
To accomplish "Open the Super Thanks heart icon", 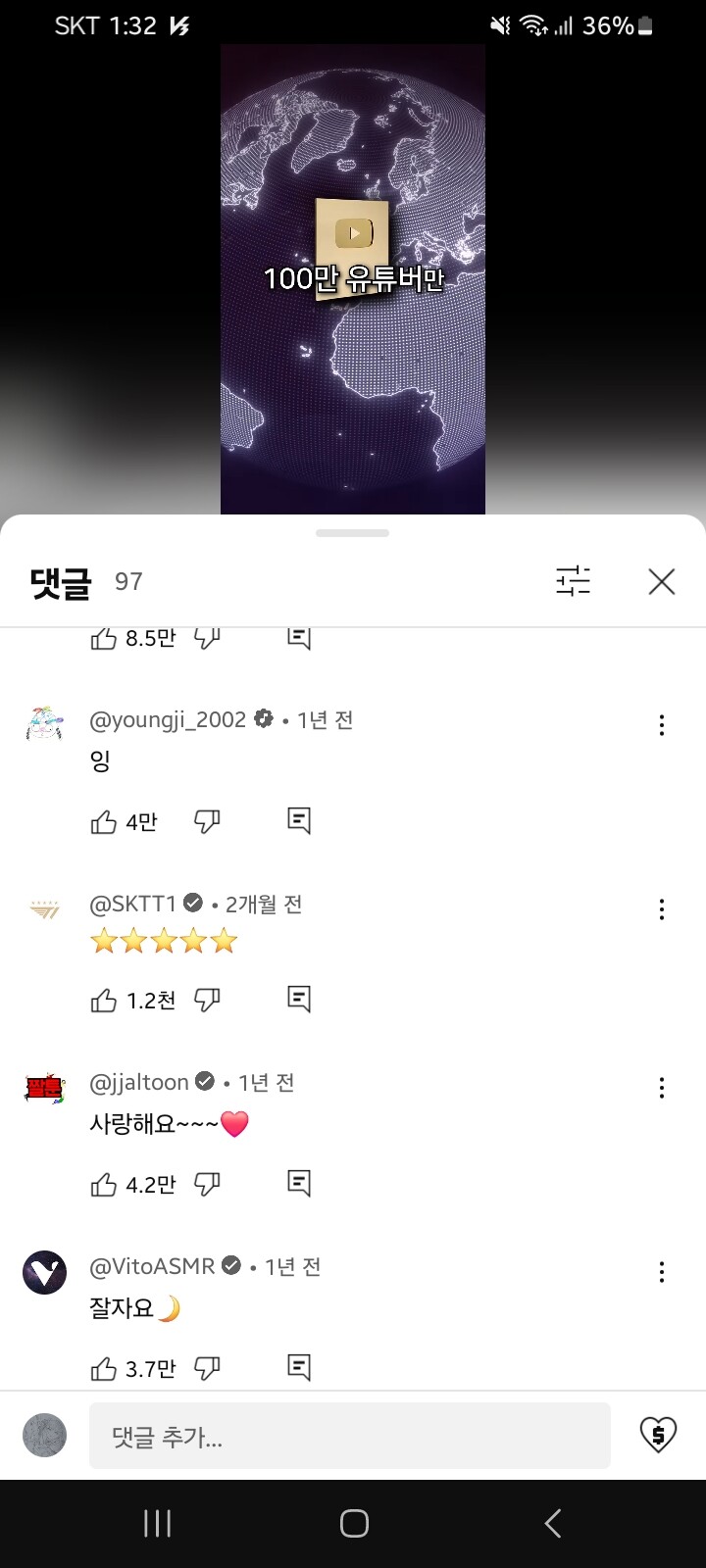I will click(x=658, y=1436).
